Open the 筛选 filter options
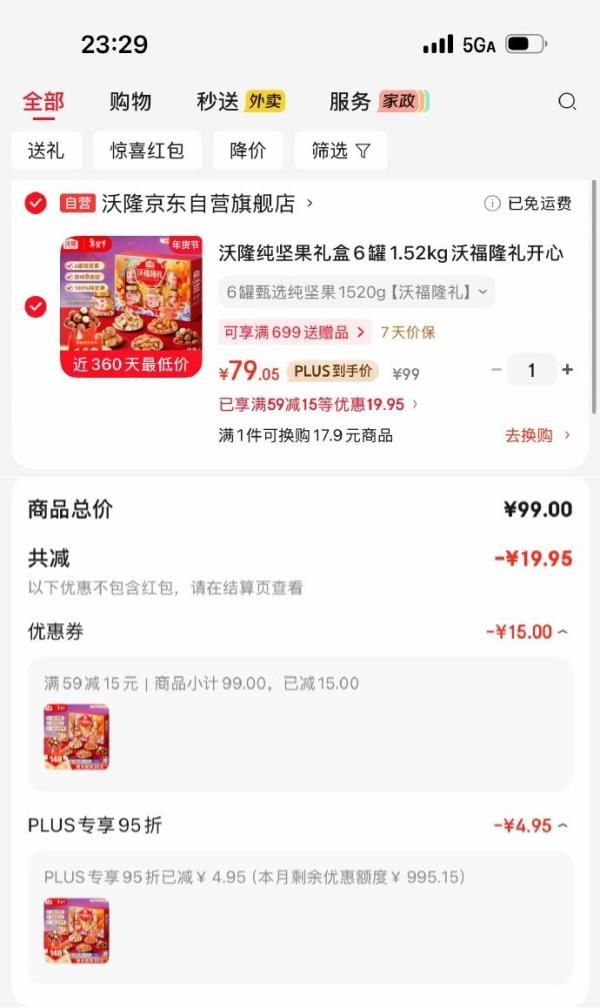 [341, 151]
